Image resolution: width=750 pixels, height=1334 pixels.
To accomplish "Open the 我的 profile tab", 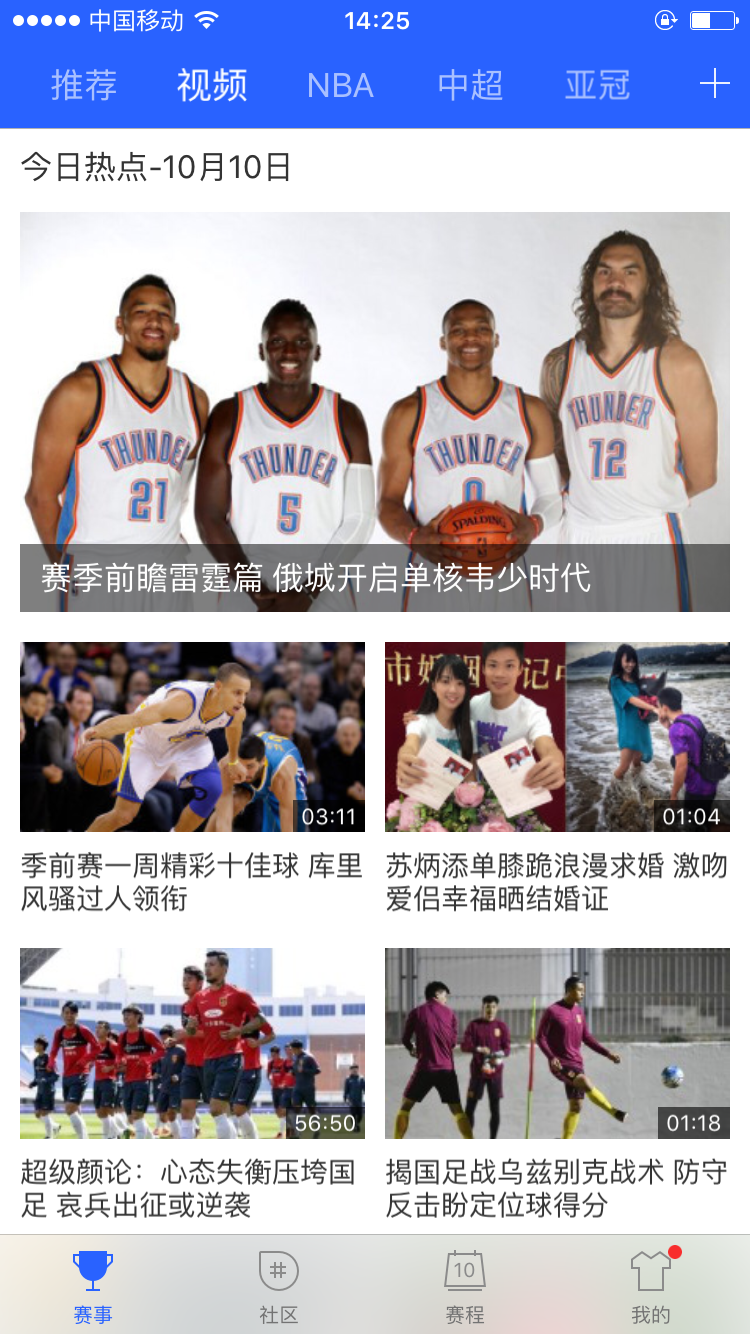I will pyautogui.click(x=651, y=1286).
